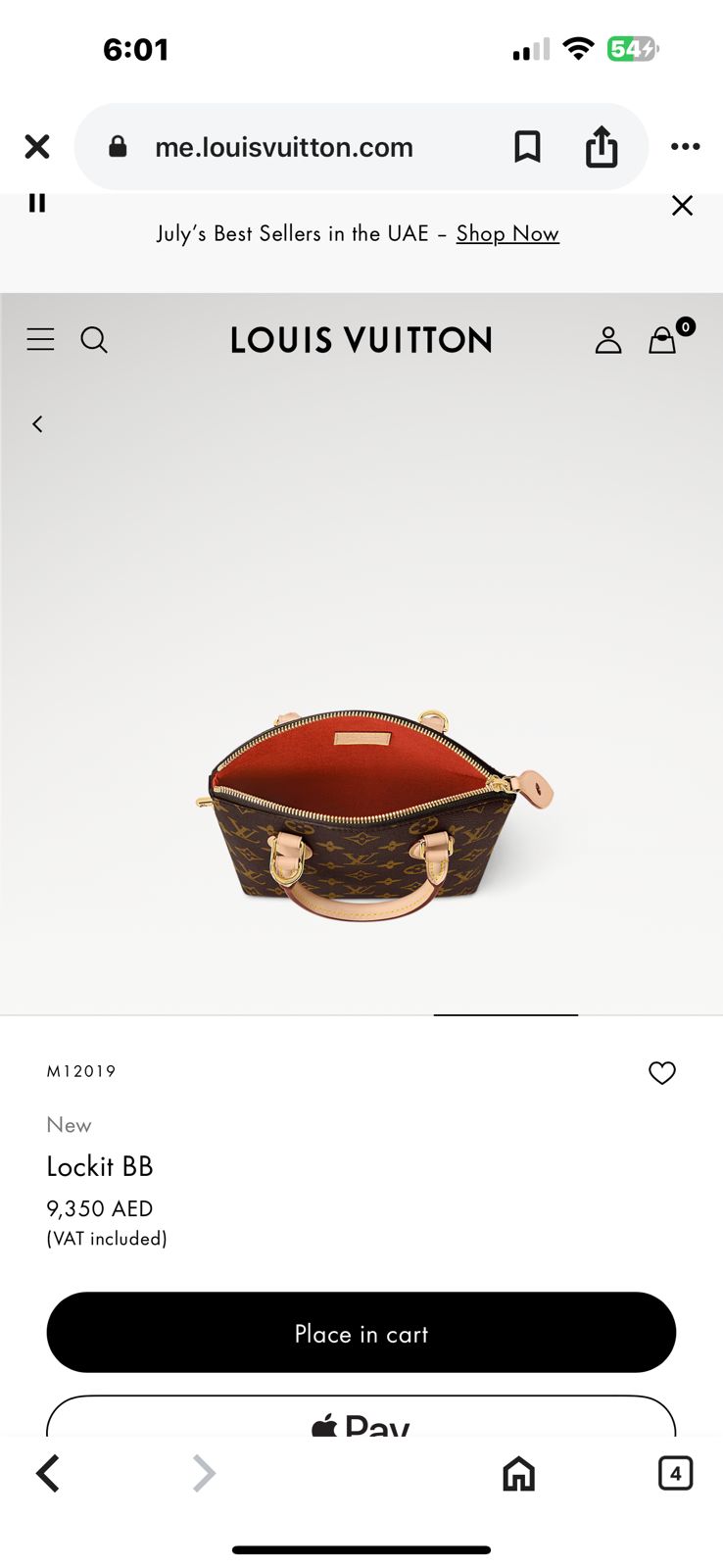Open the Louis Vuitton hamburger menu
Viewport: 723px width, 1568px height.
(x=40, y=340)
